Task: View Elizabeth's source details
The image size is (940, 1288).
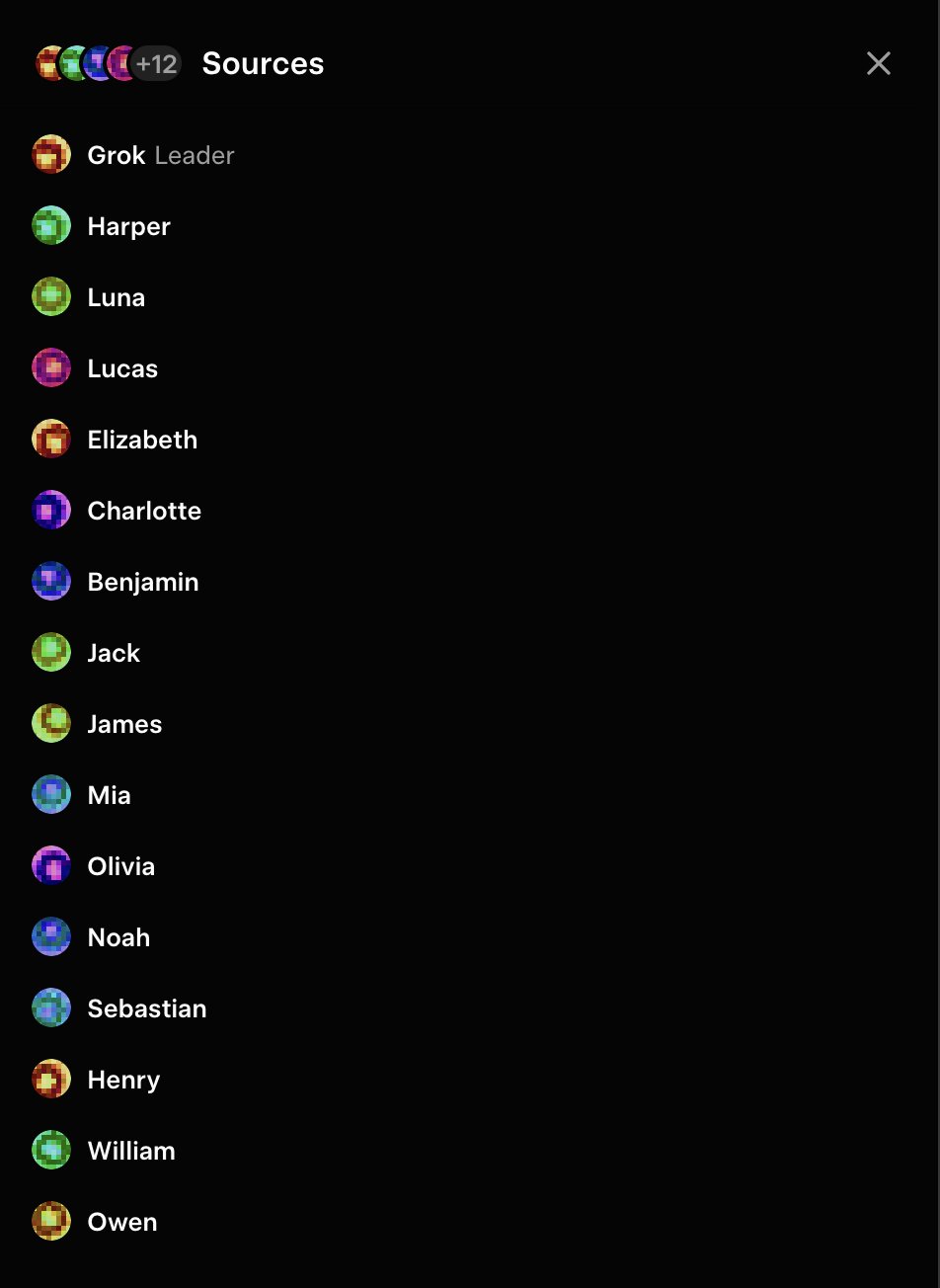Action: tap(142, 441)
